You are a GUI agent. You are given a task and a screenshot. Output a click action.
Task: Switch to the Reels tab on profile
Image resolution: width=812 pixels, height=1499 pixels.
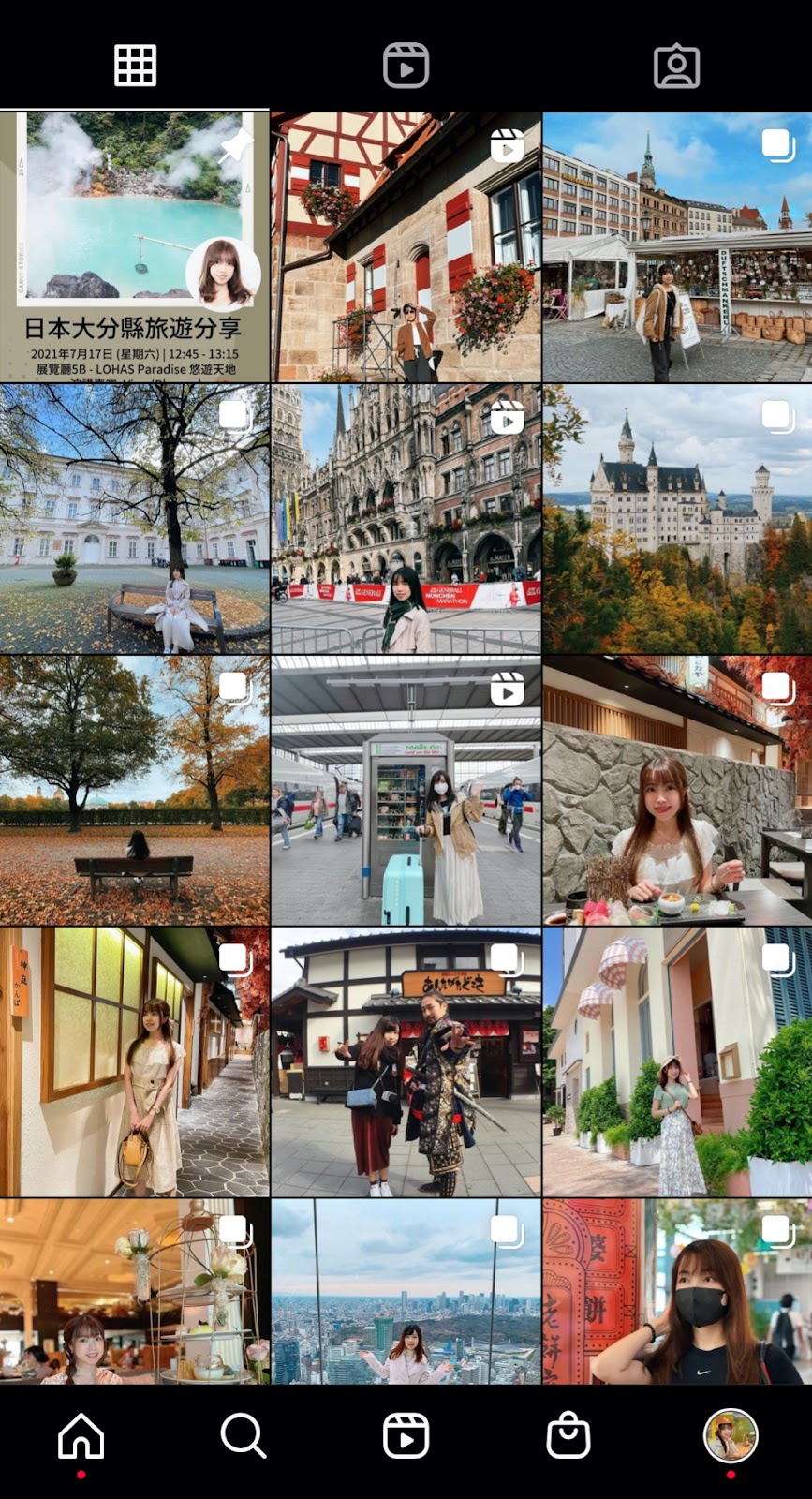[406, 66]
